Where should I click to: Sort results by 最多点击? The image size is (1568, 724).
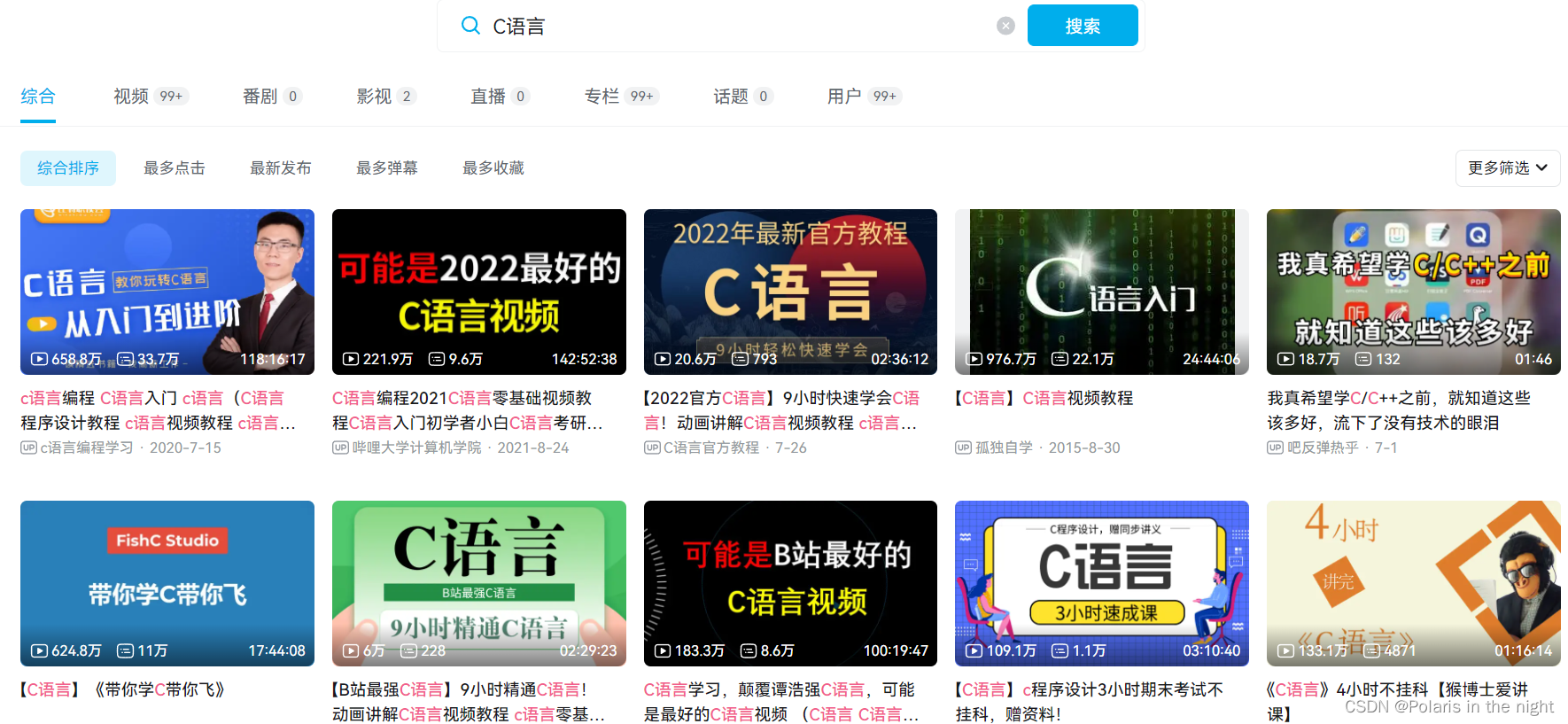175,168
